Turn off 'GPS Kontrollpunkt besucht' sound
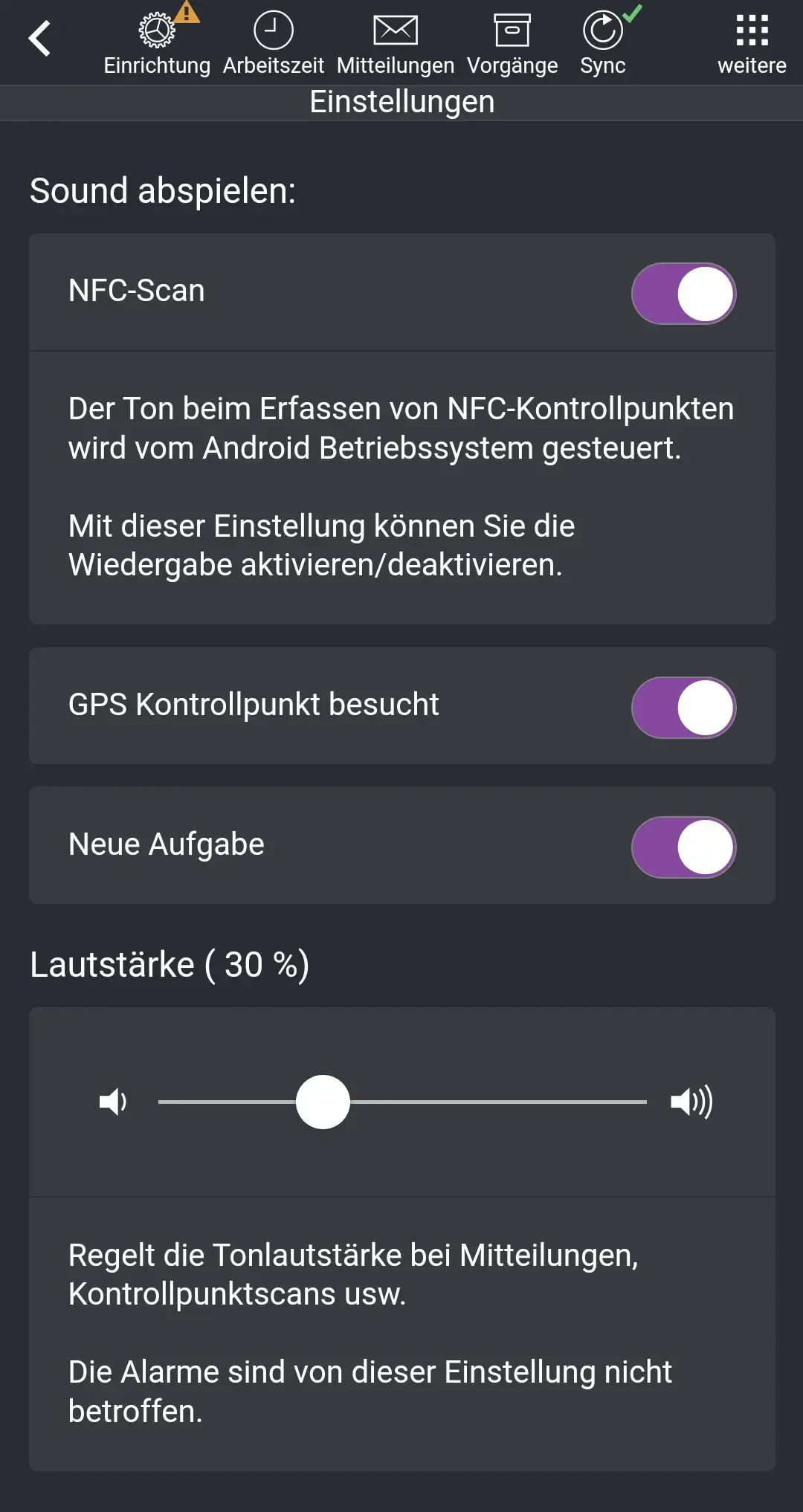The height and width of the screenshot is (1512, 803). [x=682, y=706]
